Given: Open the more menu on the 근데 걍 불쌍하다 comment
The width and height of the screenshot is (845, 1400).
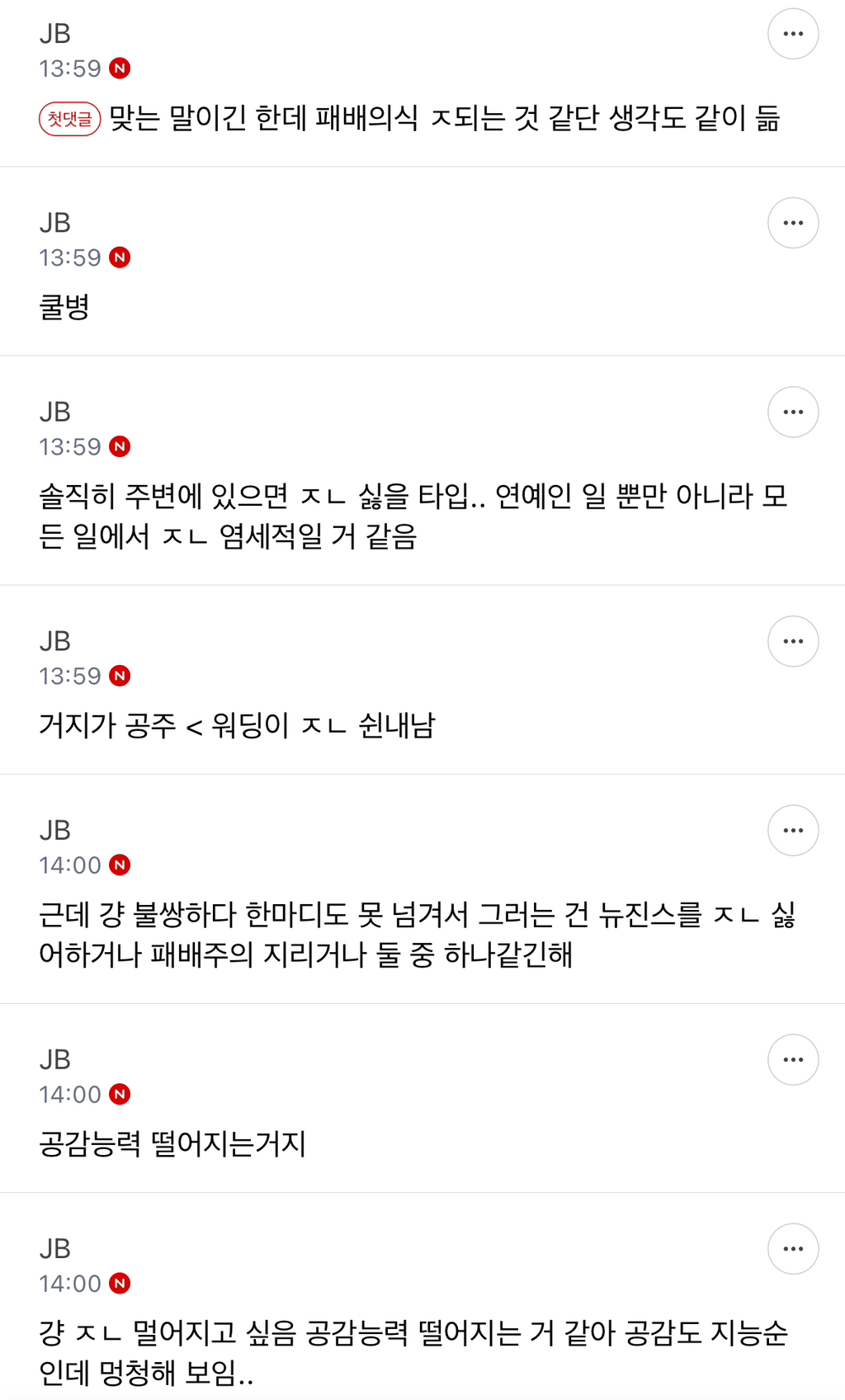Looking at the screenshot, I should (792, 830).
